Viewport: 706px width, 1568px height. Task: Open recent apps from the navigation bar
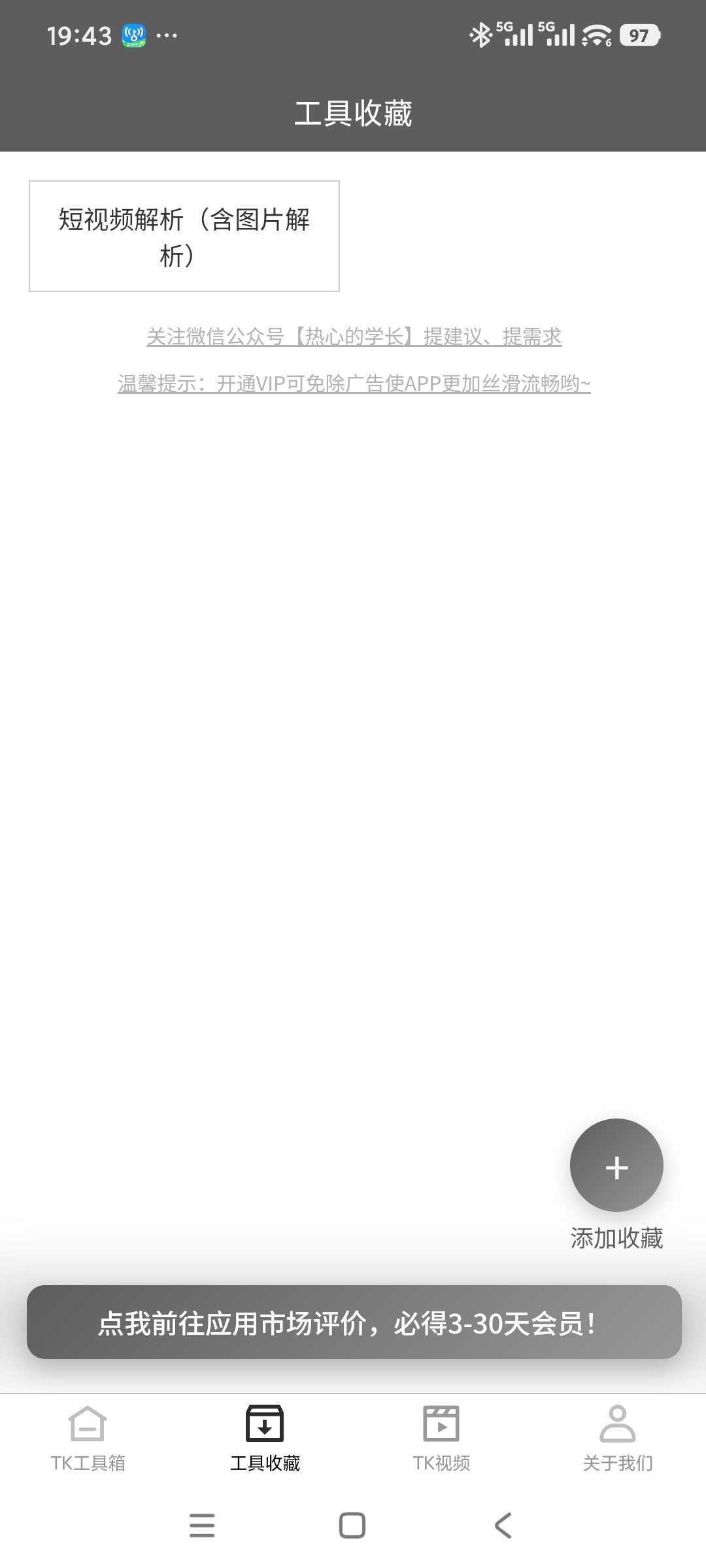pyautogui.click(x=202, y=1526)
